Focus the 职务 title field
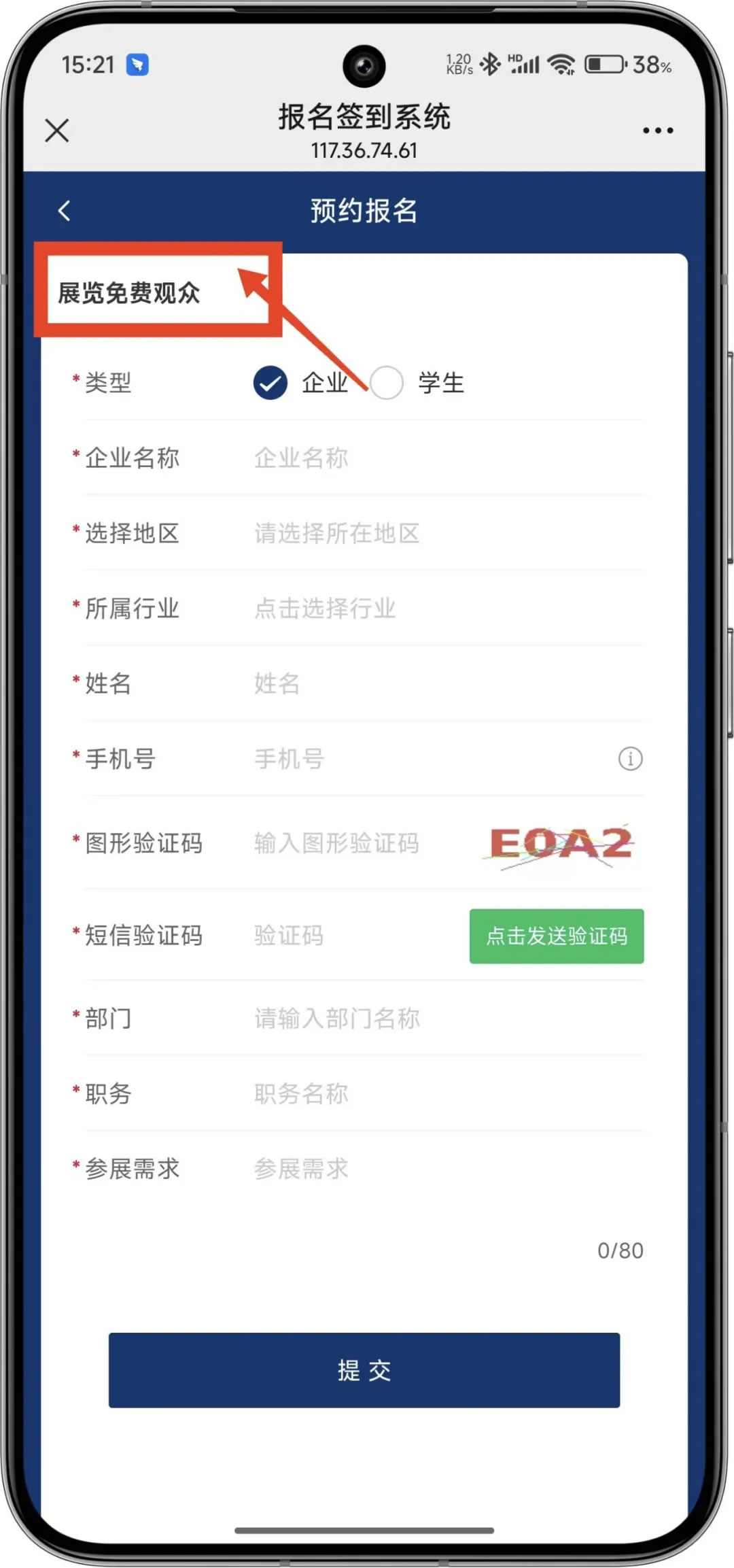 [449, 1093]
